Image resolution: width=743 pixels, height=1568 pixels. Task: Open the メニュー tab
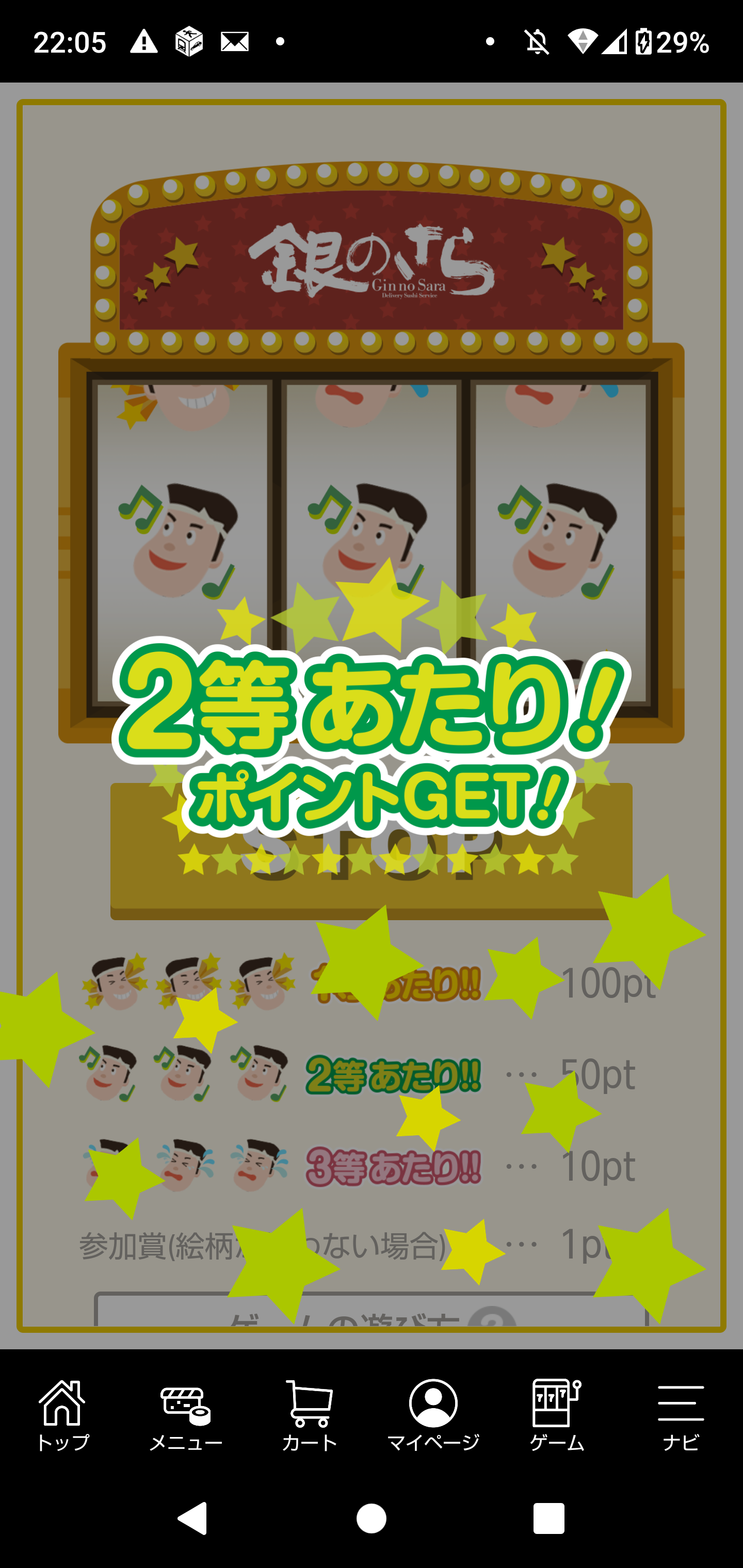[186, 1414]
